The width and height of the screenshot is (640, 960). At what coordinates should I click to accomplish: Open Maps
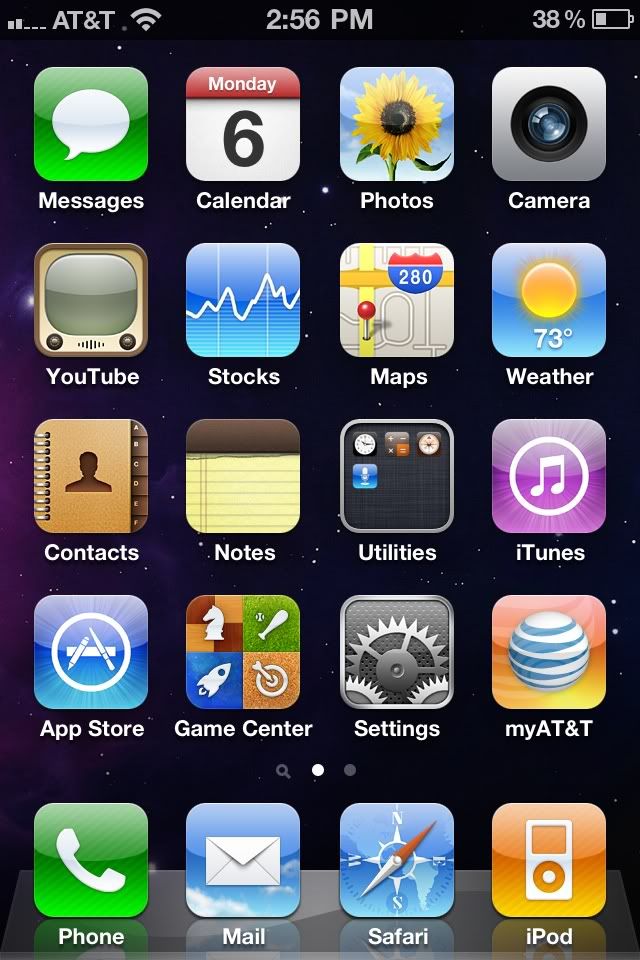[396, 300]
